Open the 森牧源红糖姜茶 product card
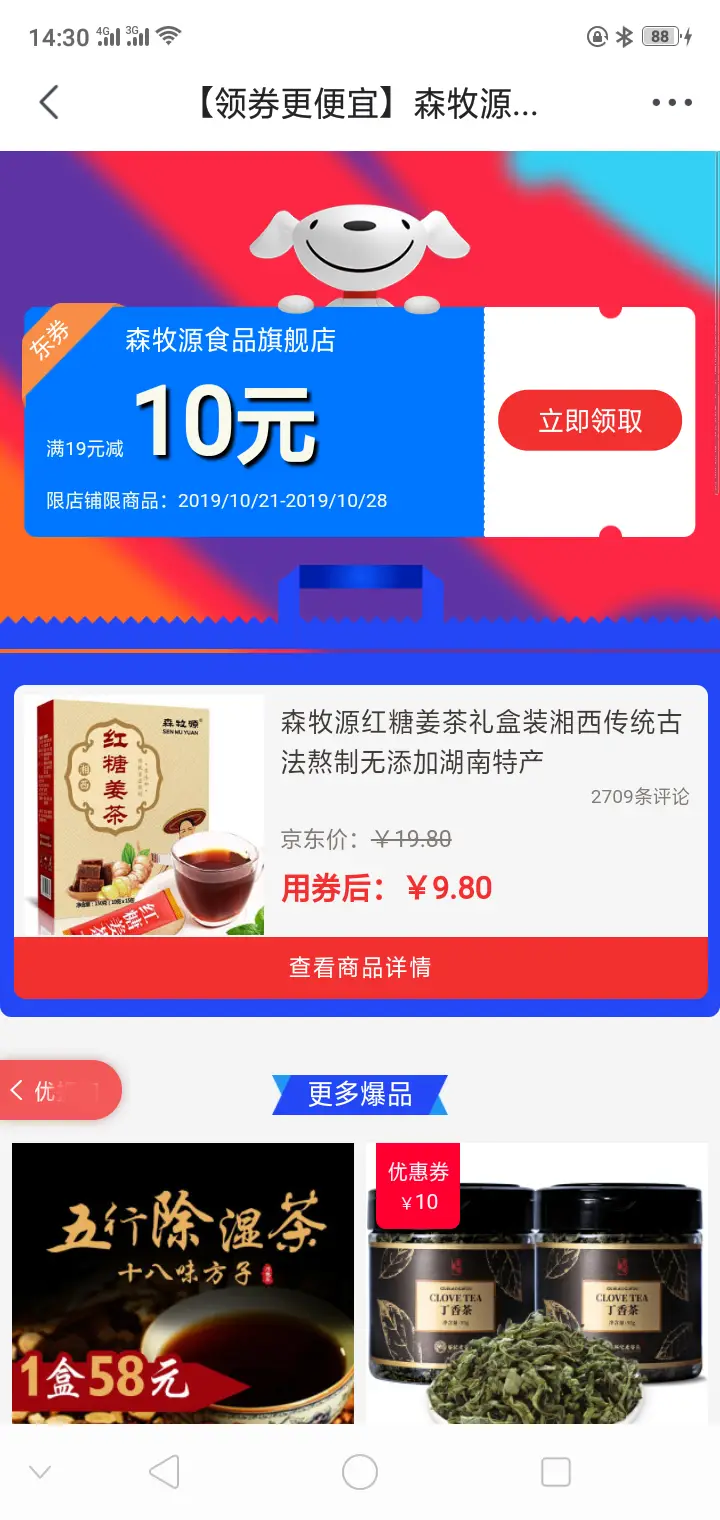This screenshot has height=1520, width=720. click(x=480, y=740)
